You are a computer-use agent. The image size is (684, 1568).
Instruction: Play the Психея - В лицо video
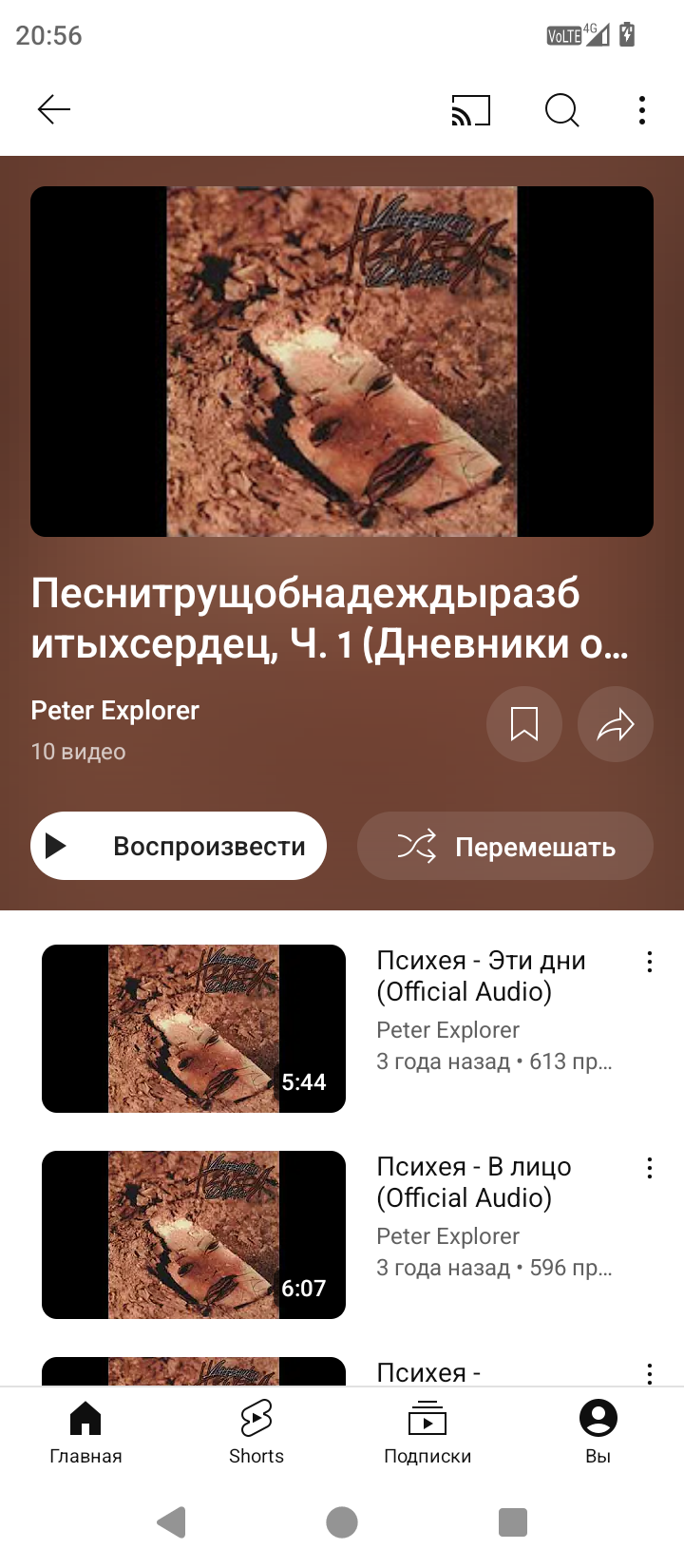pyautogui.click(x=194, y=1234)
